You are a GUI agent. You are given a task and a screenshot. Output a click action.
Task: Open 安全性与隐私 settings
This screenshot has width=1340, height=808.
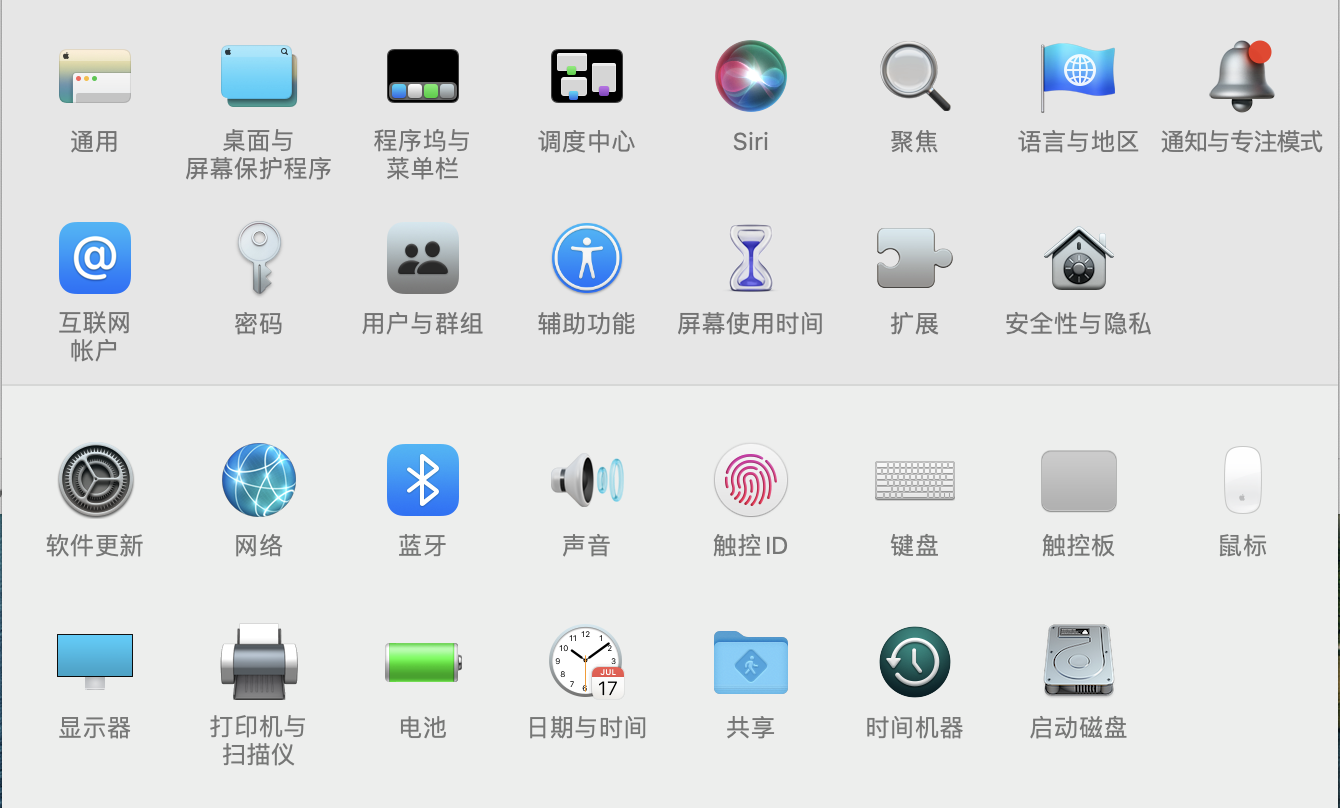[1078, 258]
